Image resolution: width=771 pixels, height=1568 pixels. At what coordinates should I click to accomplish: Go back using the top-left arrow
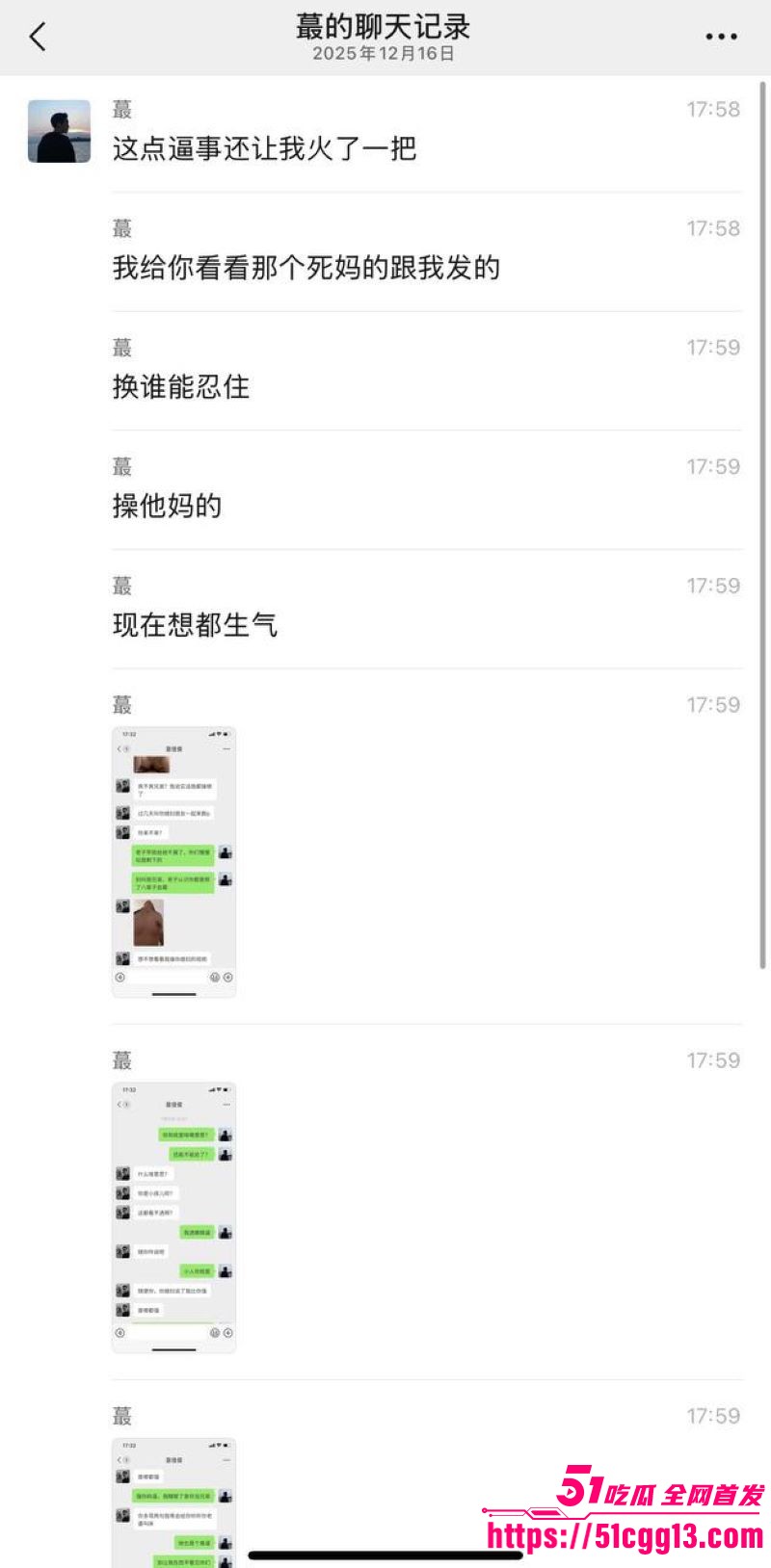point(38,38)
